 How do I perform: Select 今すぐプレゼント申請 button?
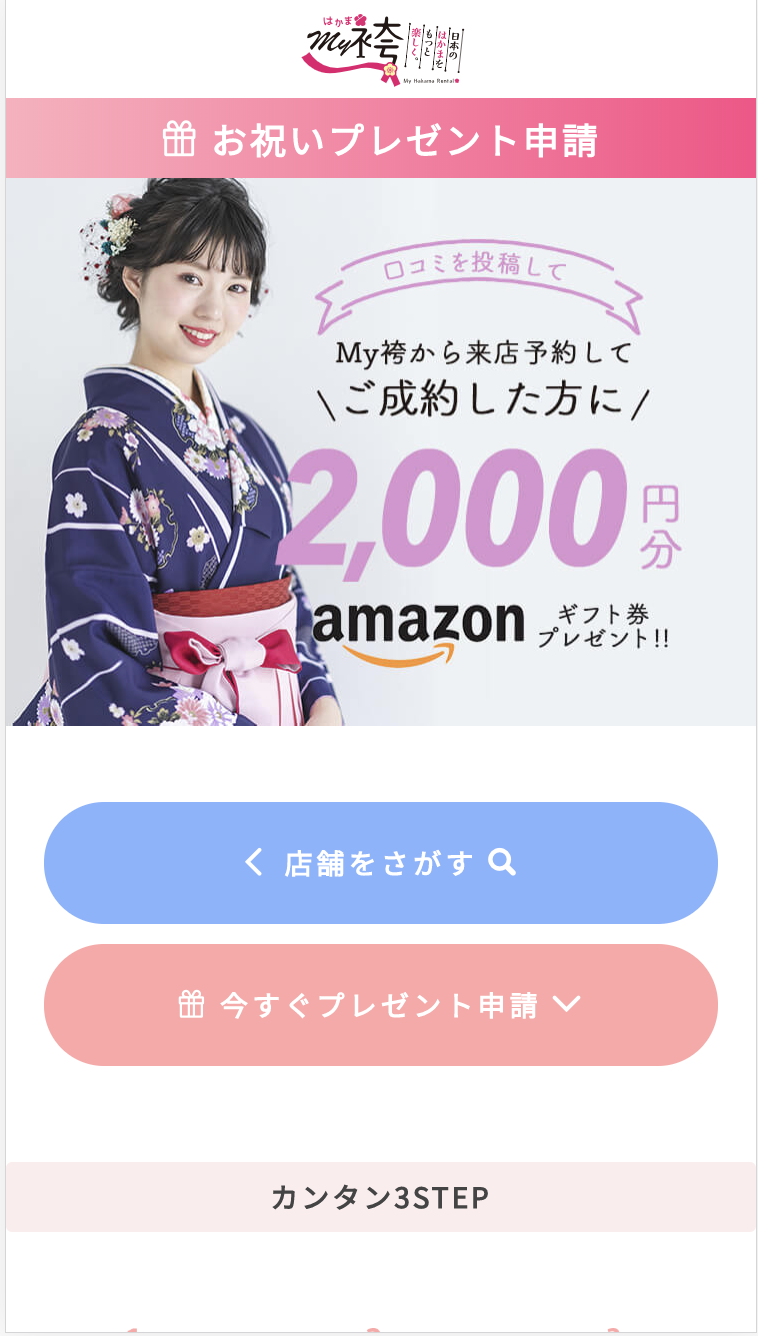(x=380, y=1004)
